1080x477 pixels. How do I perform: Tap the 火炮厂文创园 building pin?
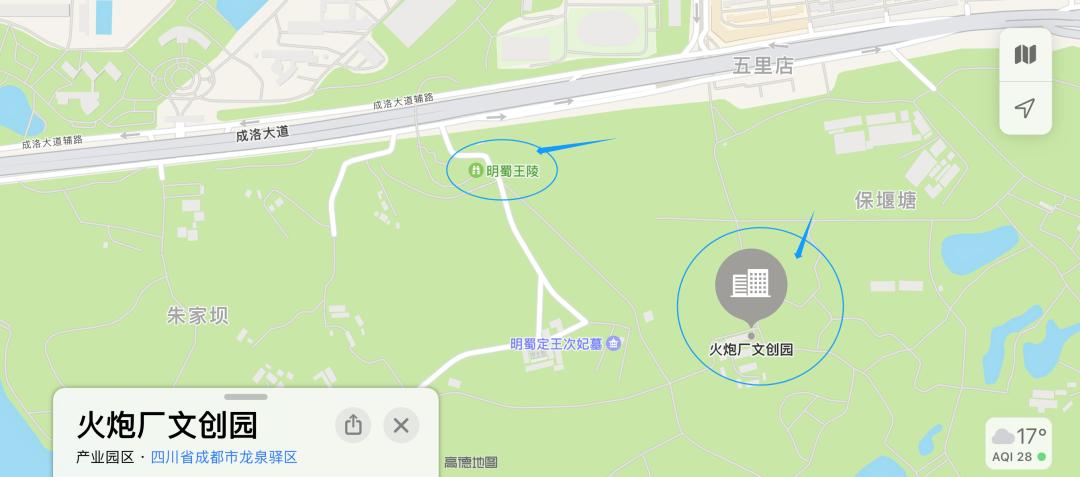pyautogui.click(x=751, y=284)
